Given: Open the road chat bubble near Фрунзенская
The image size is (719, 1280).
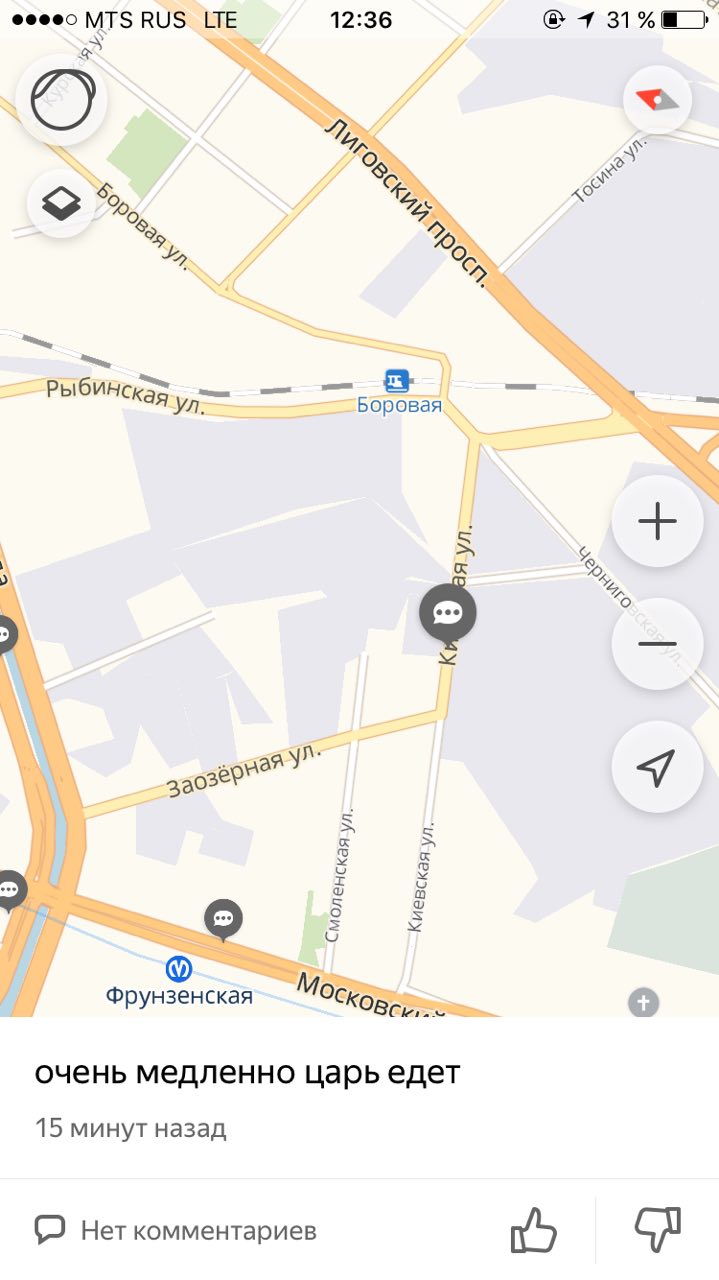Looking at the screenshot, I should click(x=223, y=918).
